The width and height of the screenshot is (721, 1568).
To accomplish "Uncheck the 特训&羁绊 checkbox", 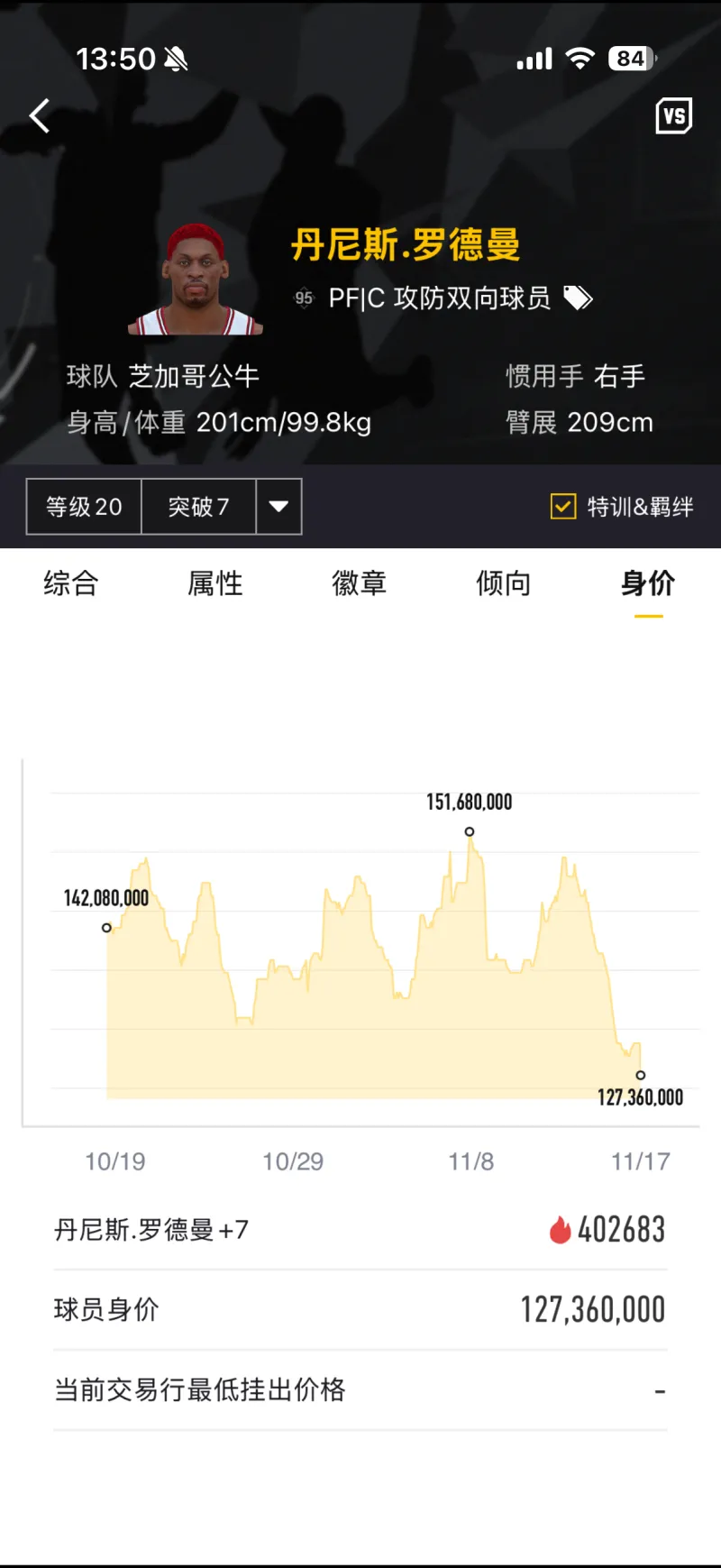I will [563, 507].
